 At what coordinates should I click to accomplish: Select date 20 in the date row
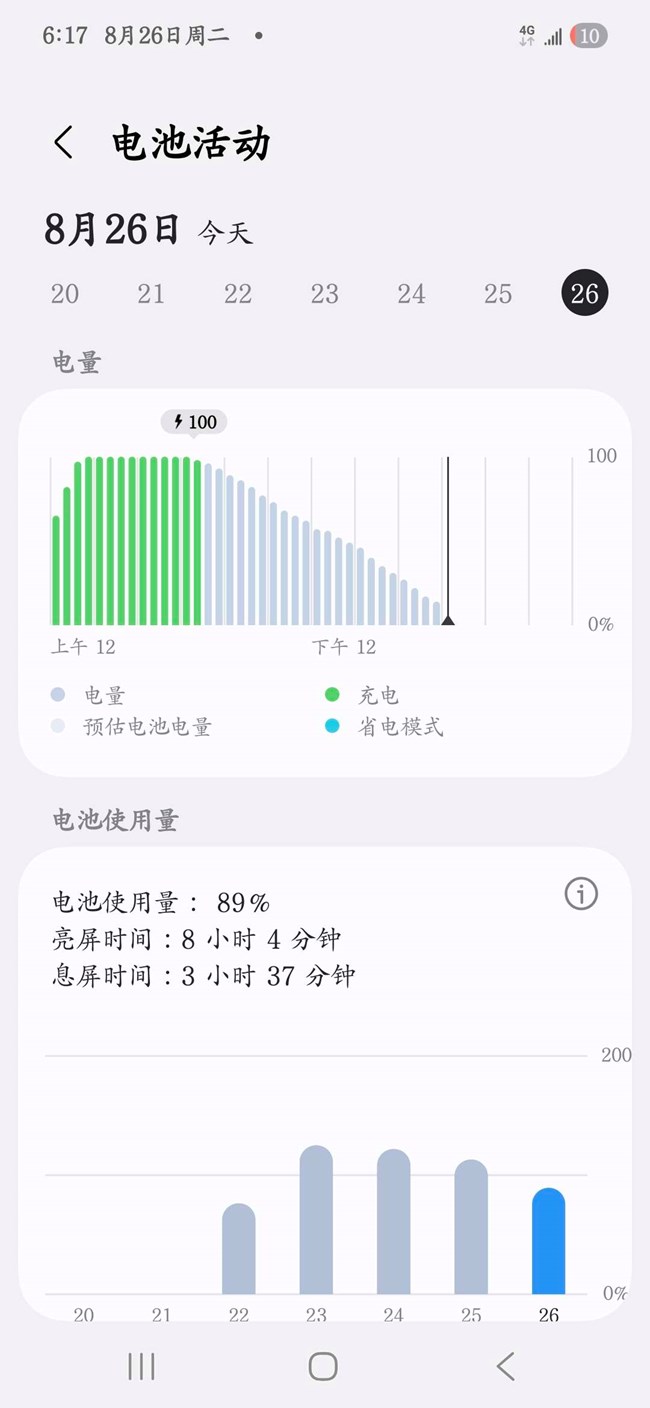click(x=65, y=294)
